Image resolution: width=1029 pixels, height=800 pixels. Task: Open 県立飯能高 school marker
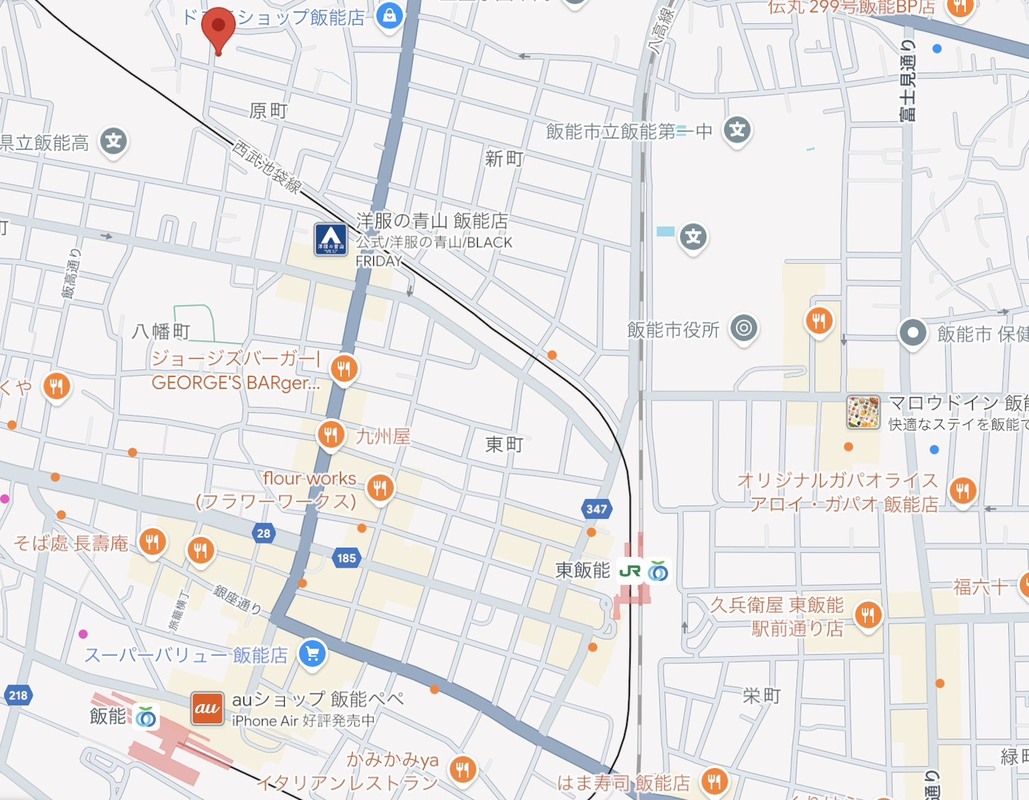113,142
